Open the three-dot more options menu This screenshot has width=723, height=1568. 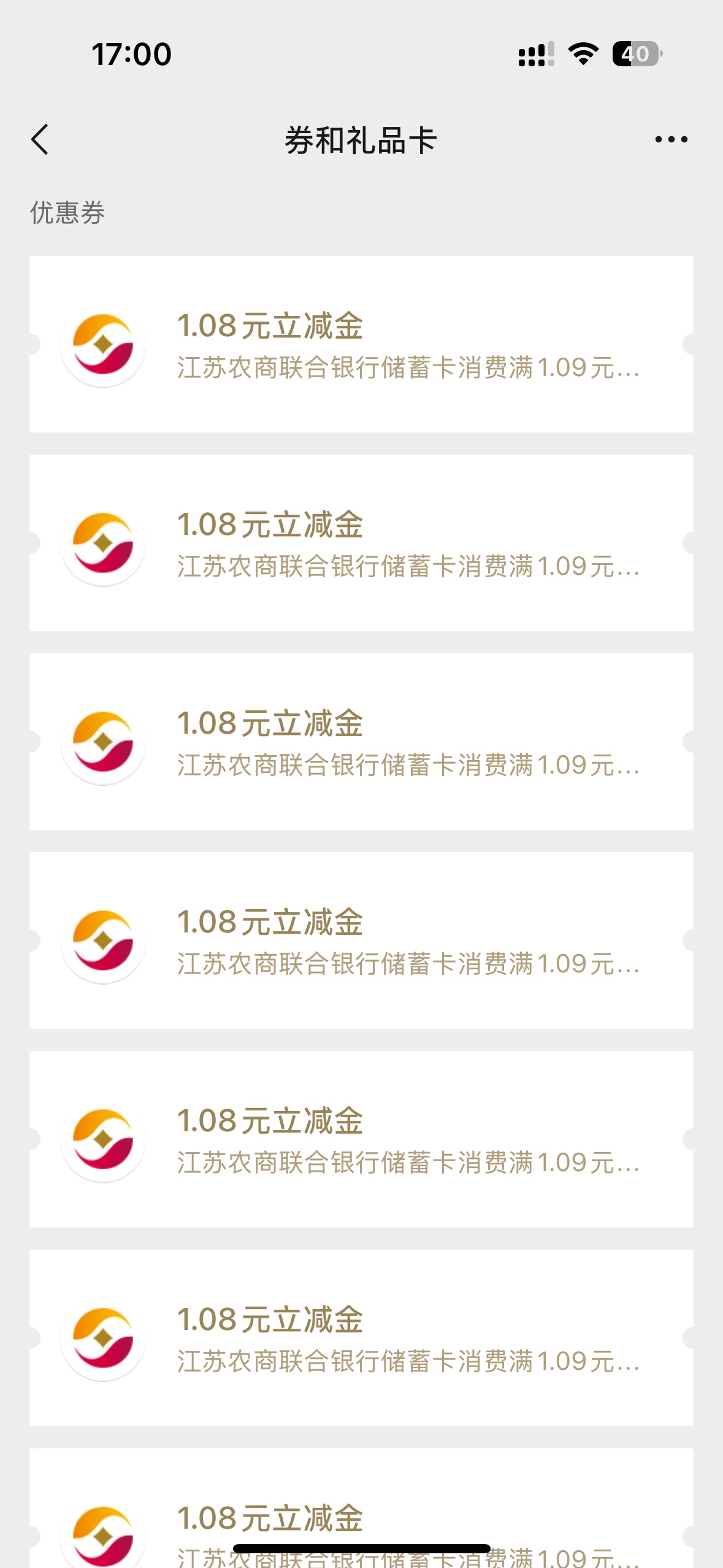[x=671, y=140]
